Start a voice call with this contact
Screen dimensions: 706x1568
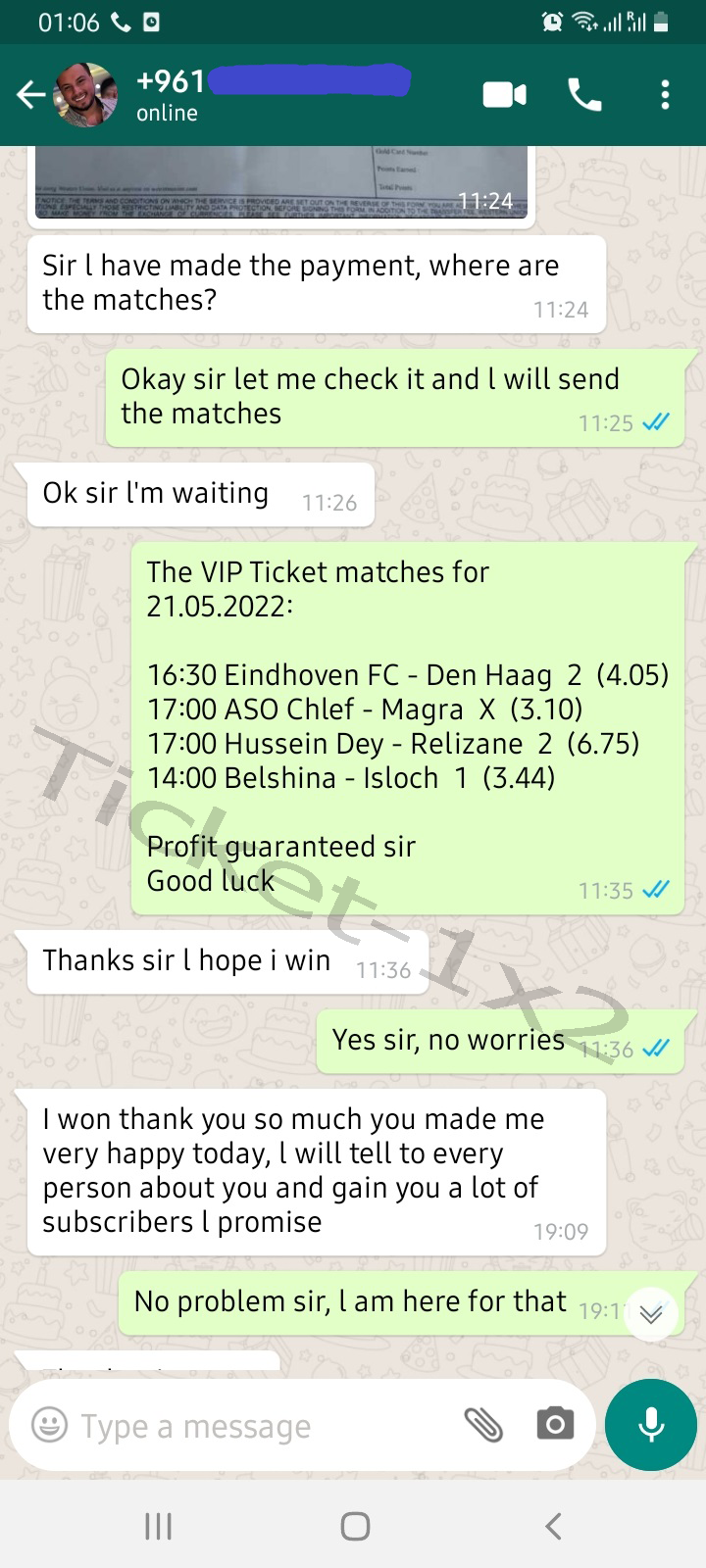tap(585, 95)
